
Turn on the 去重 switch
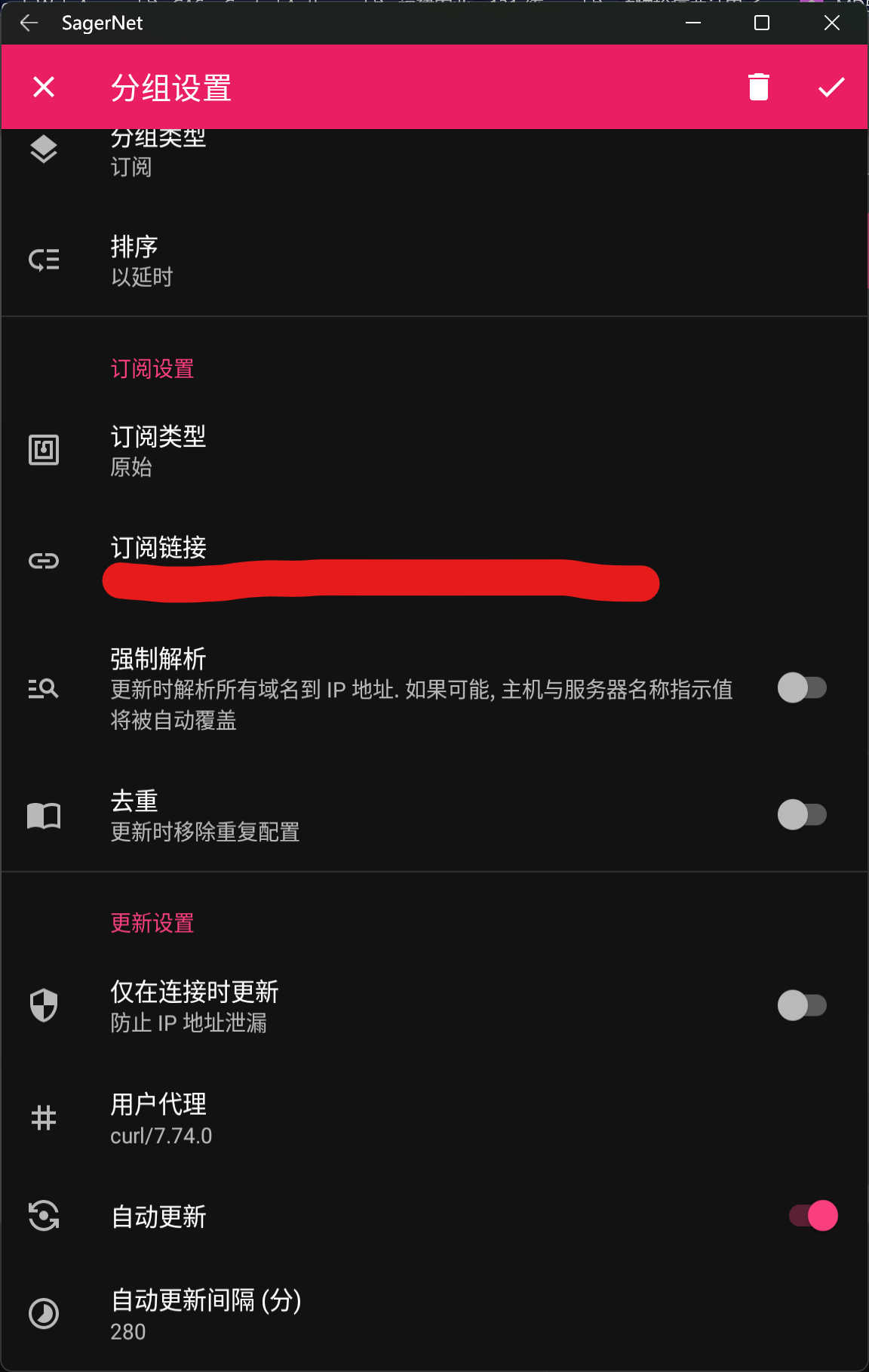click(802, 815)
